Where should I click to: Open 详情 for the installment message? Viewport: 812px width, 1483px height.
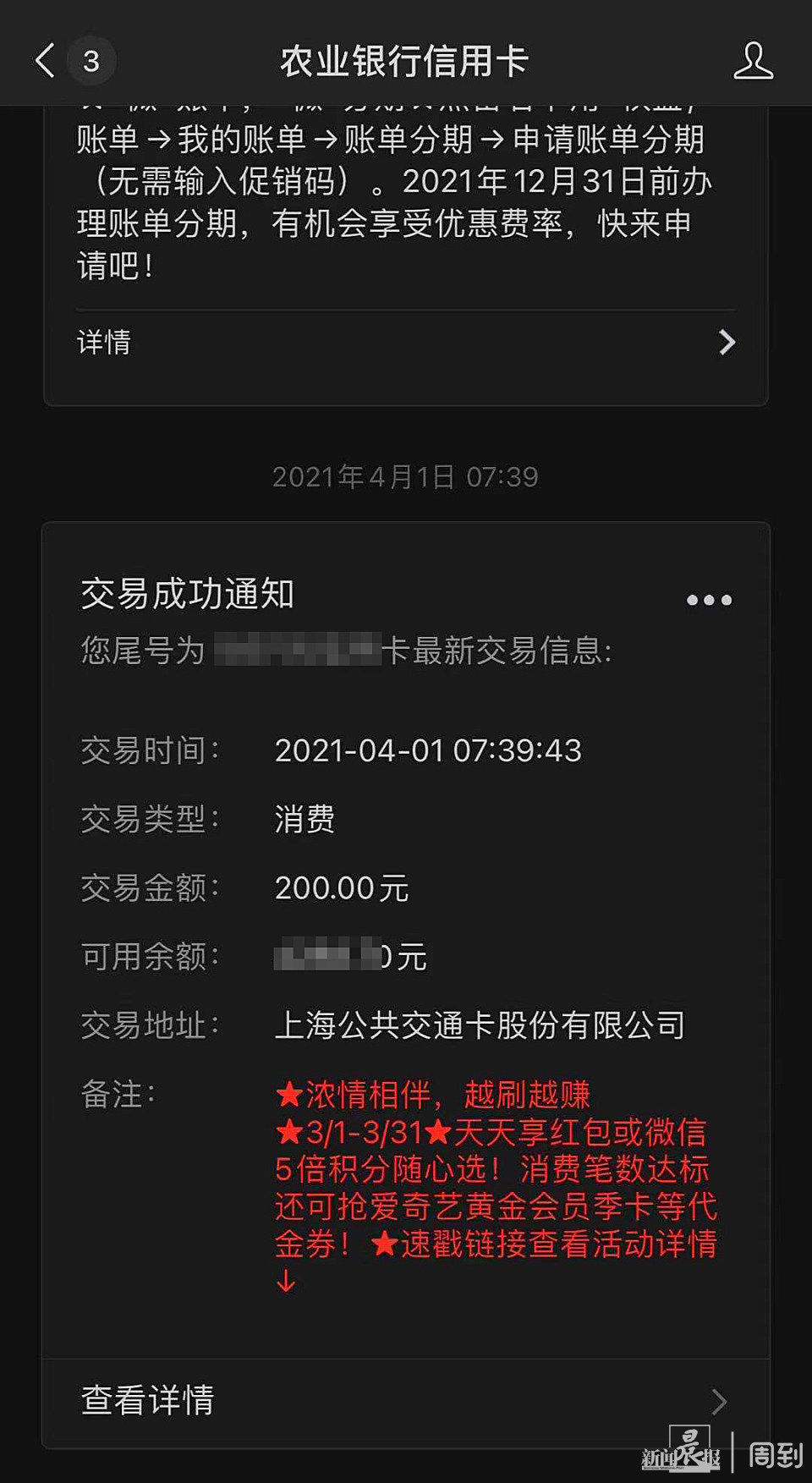point(405,343)
